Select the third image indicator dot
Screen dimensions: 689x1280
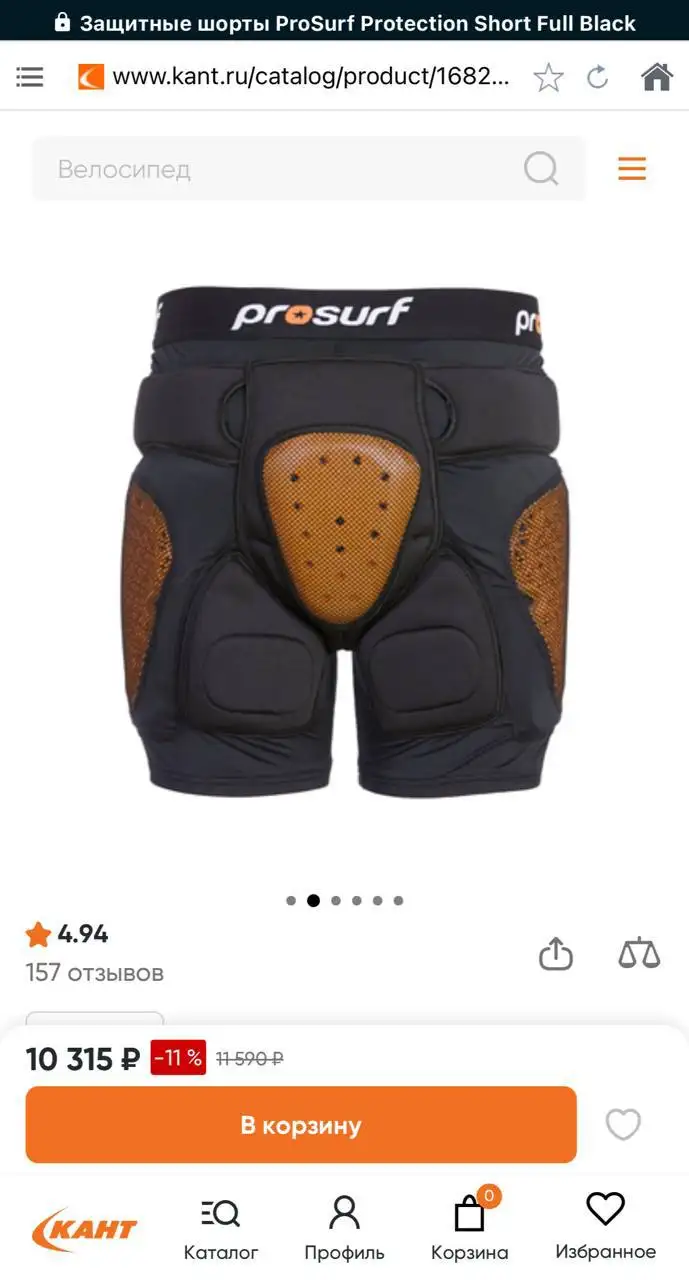336,900
